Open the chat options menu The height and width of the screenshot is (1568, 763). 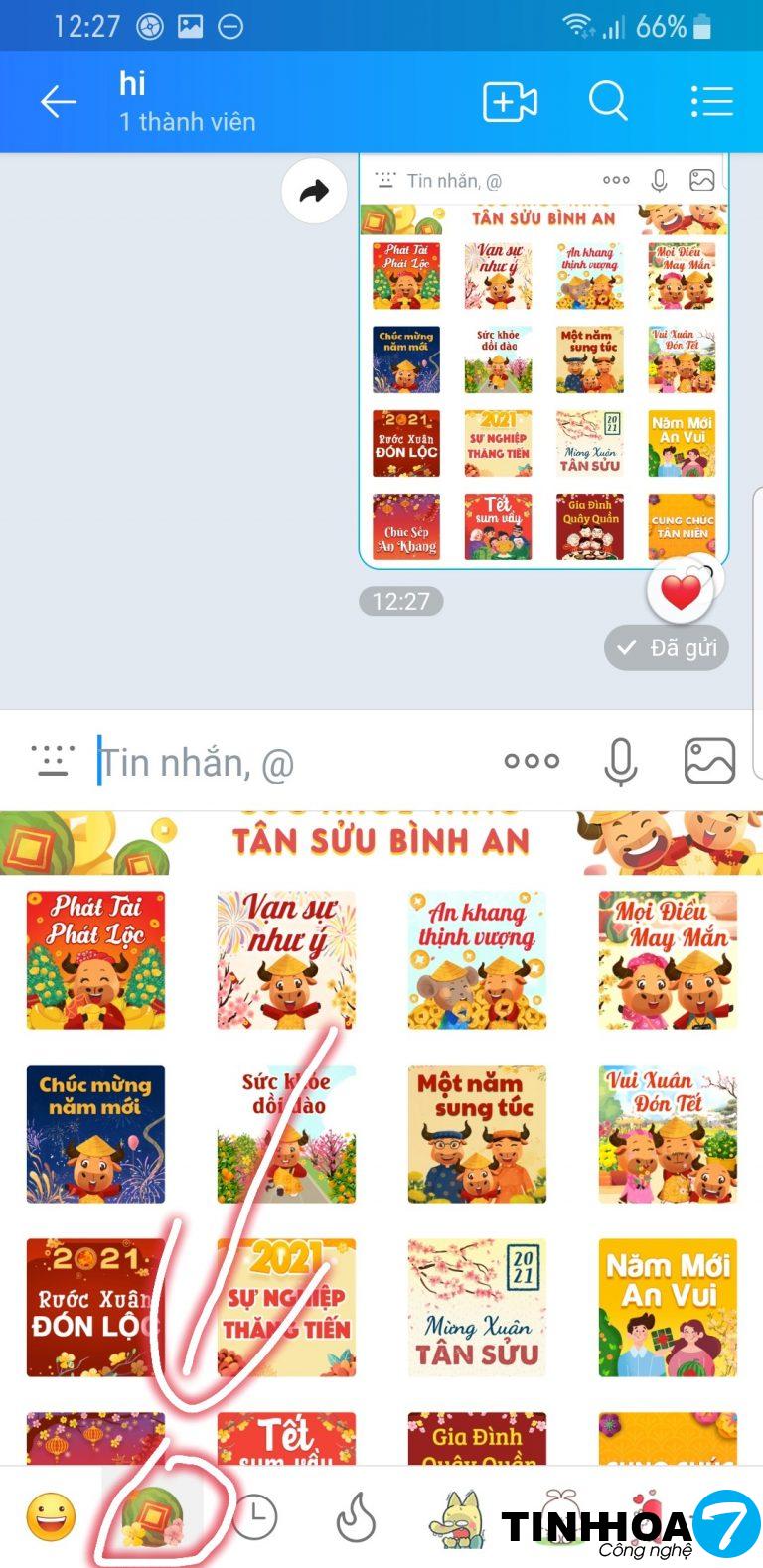tap(711, 101)
